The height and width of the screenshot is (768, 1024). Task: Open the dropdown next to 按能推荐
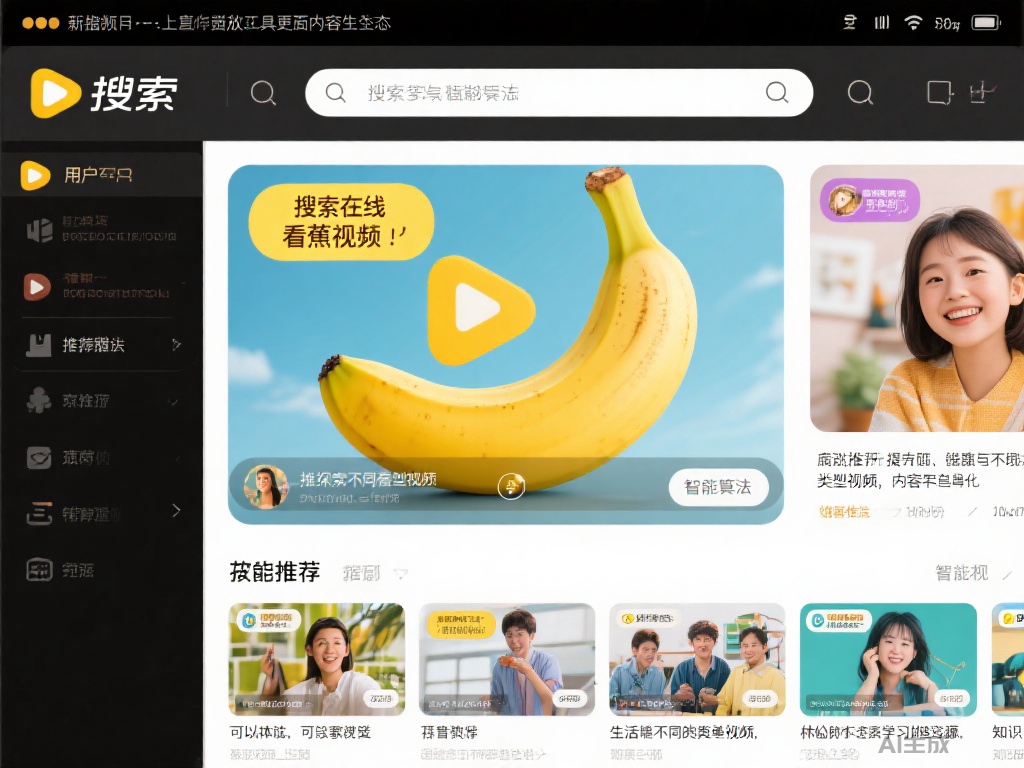(400, 574)
